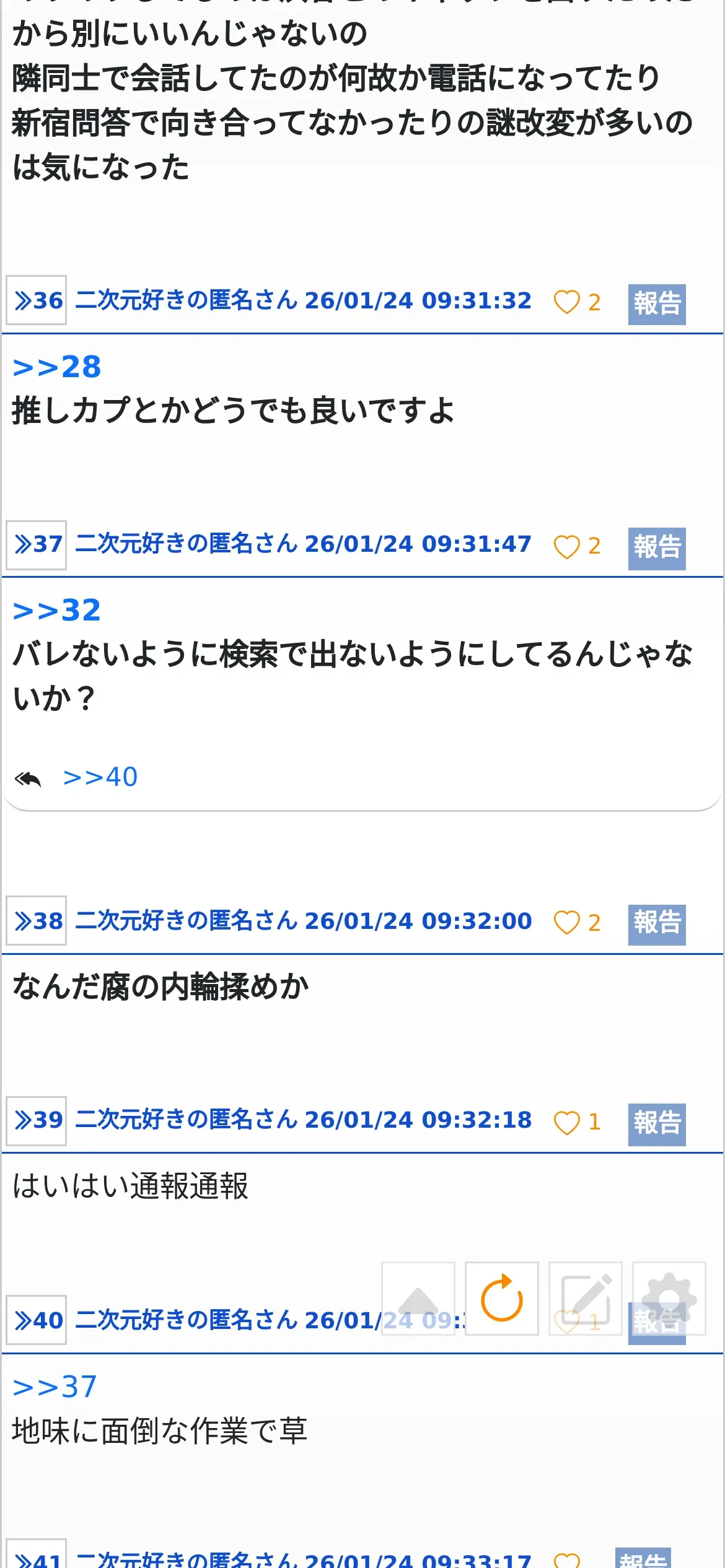This screenshot has width=725, height=1568.
Task: Open settings with the floating gear button
Action: (x=669, y=1298)
